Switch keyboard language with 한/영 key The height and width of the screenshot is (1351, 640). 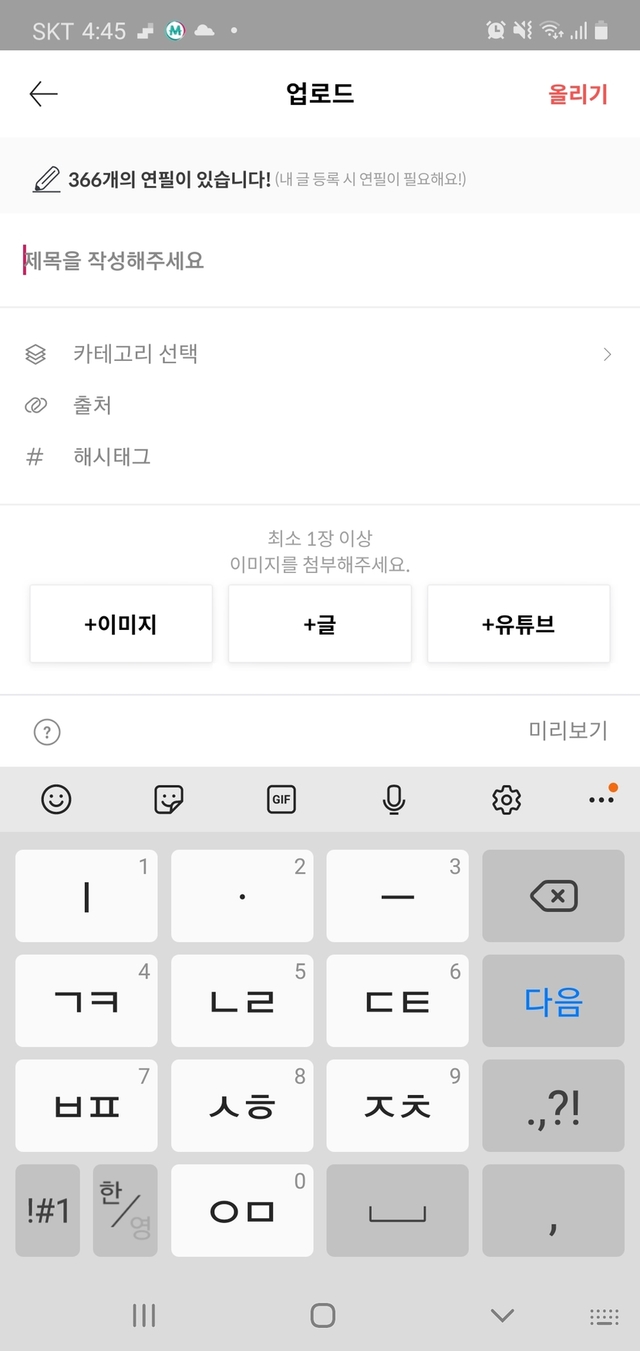coord(125,1210)
